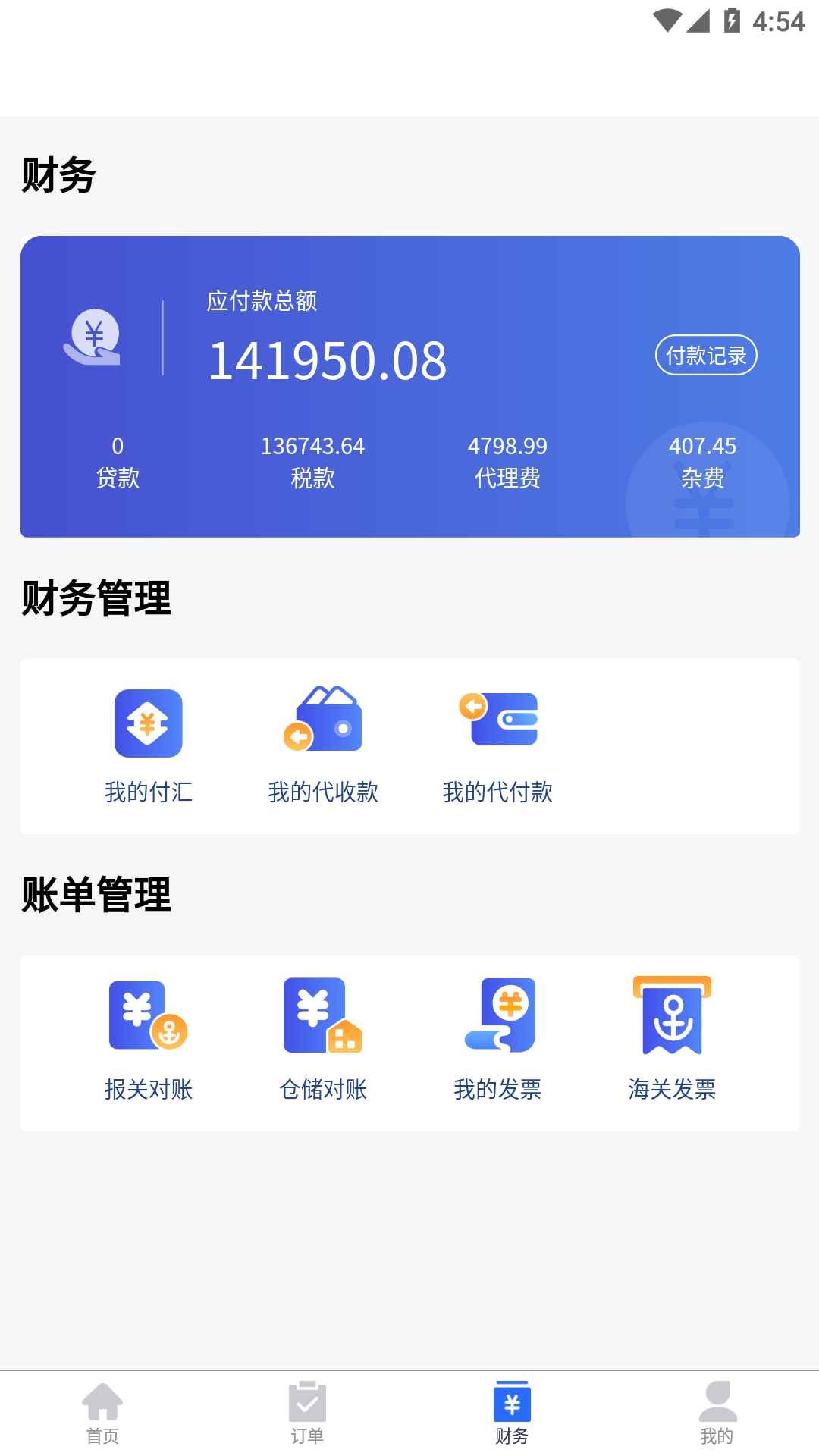Click the home icon above 首页
This screenshot has width=819, height=1456.
coord(102,1407)
